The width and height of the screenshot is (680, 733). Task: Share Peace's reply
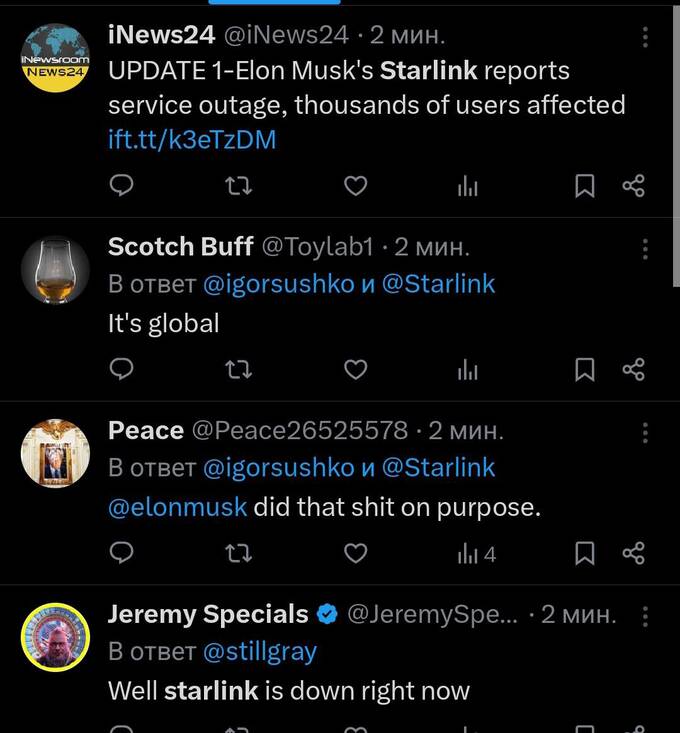(x=634, y=553)
